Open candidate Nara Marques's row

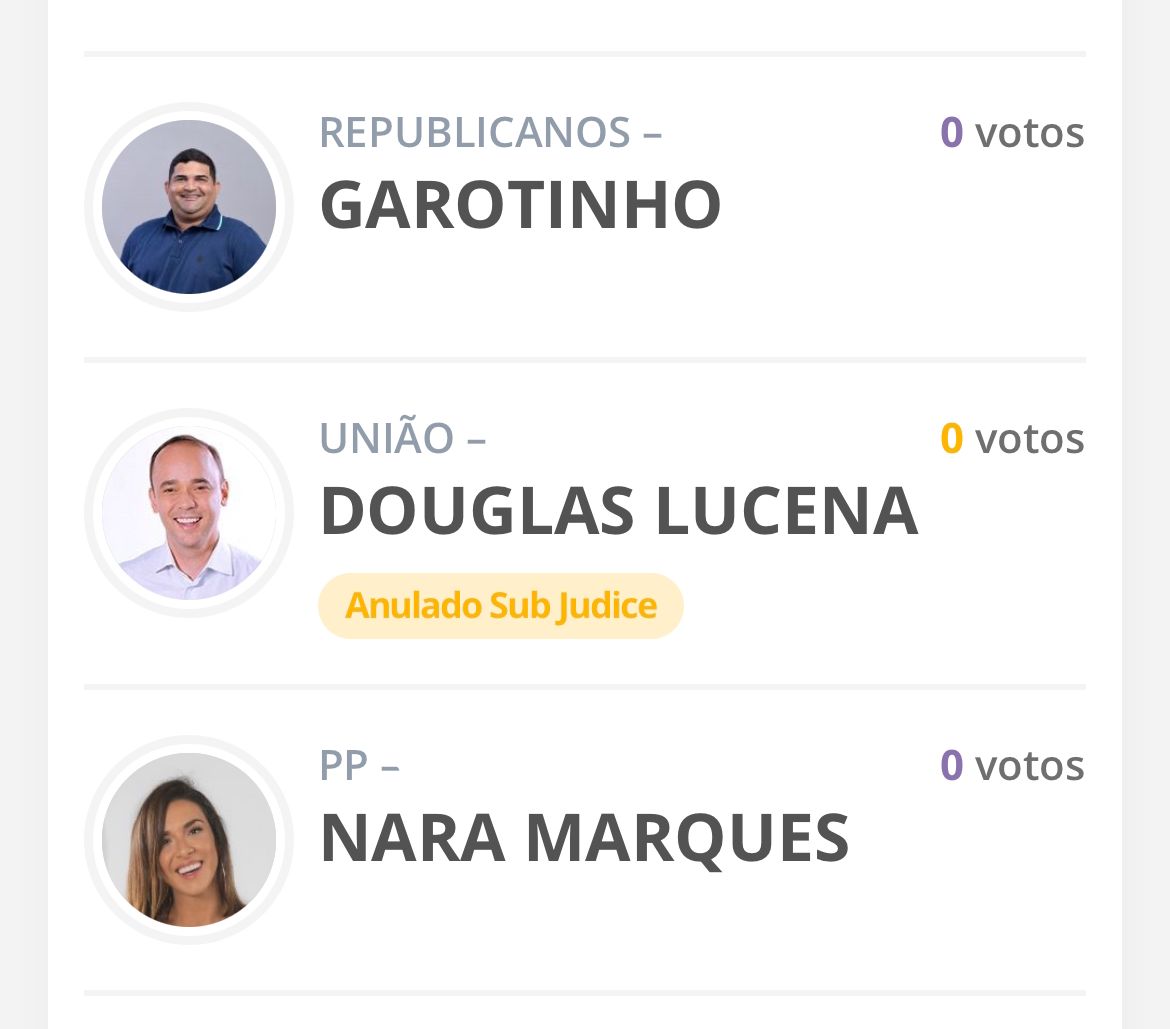click(584, 838)
